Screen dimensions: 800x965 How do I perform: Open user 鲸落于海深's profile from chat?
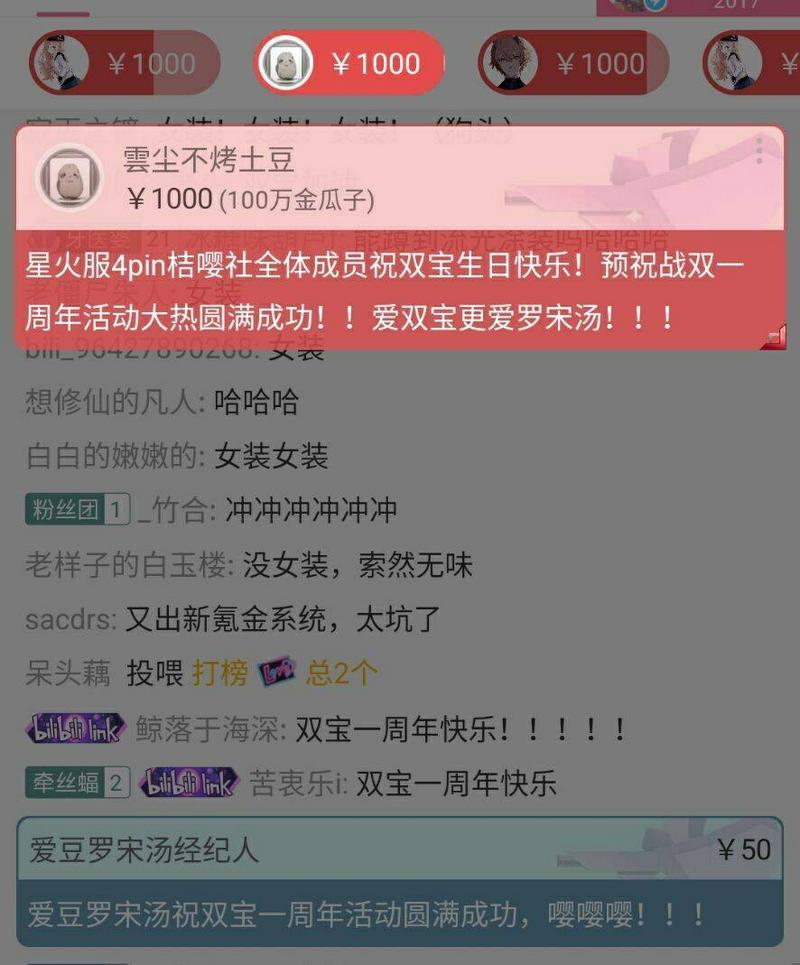click(210, 729)
